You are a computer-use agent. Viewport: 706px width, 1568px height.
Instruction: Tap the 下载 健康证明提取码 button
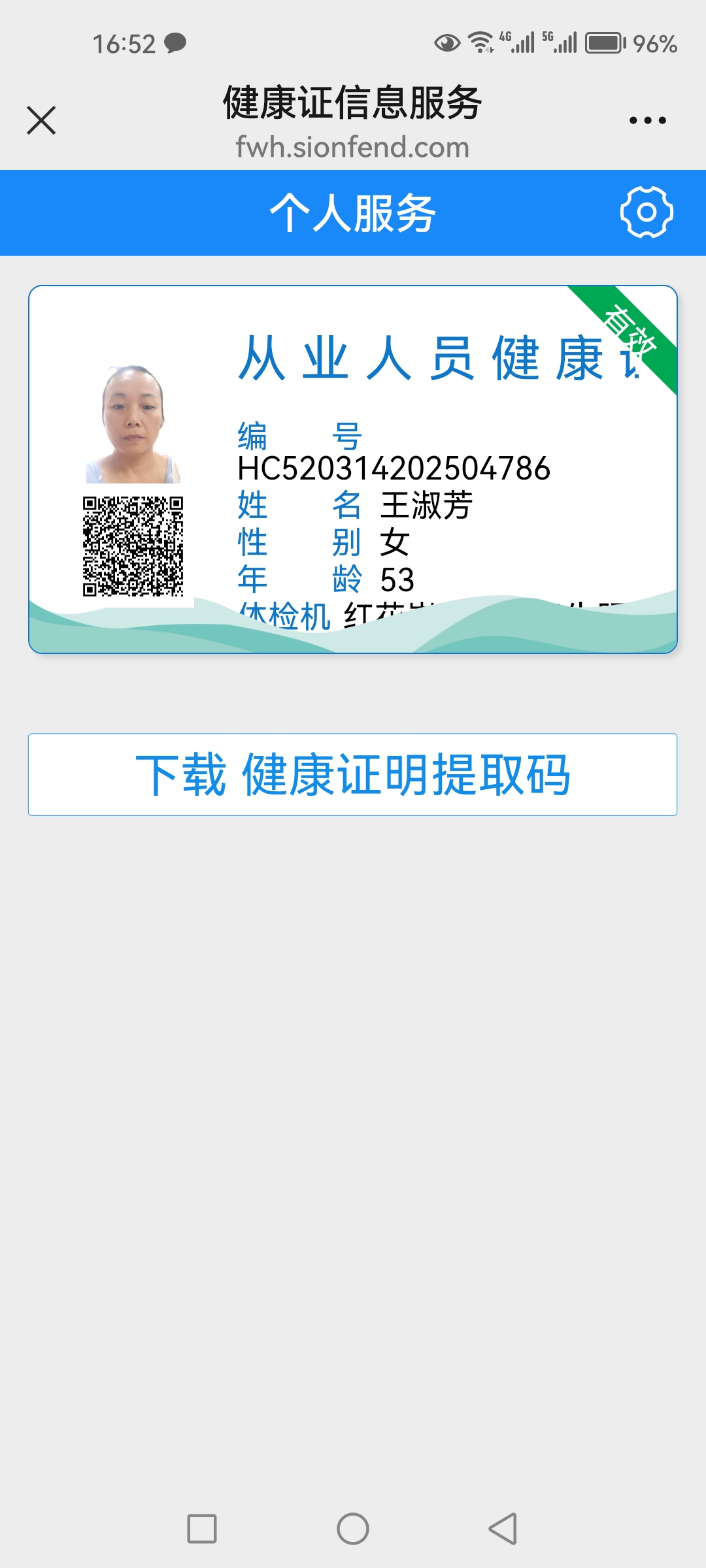click(x=353, y=775)
